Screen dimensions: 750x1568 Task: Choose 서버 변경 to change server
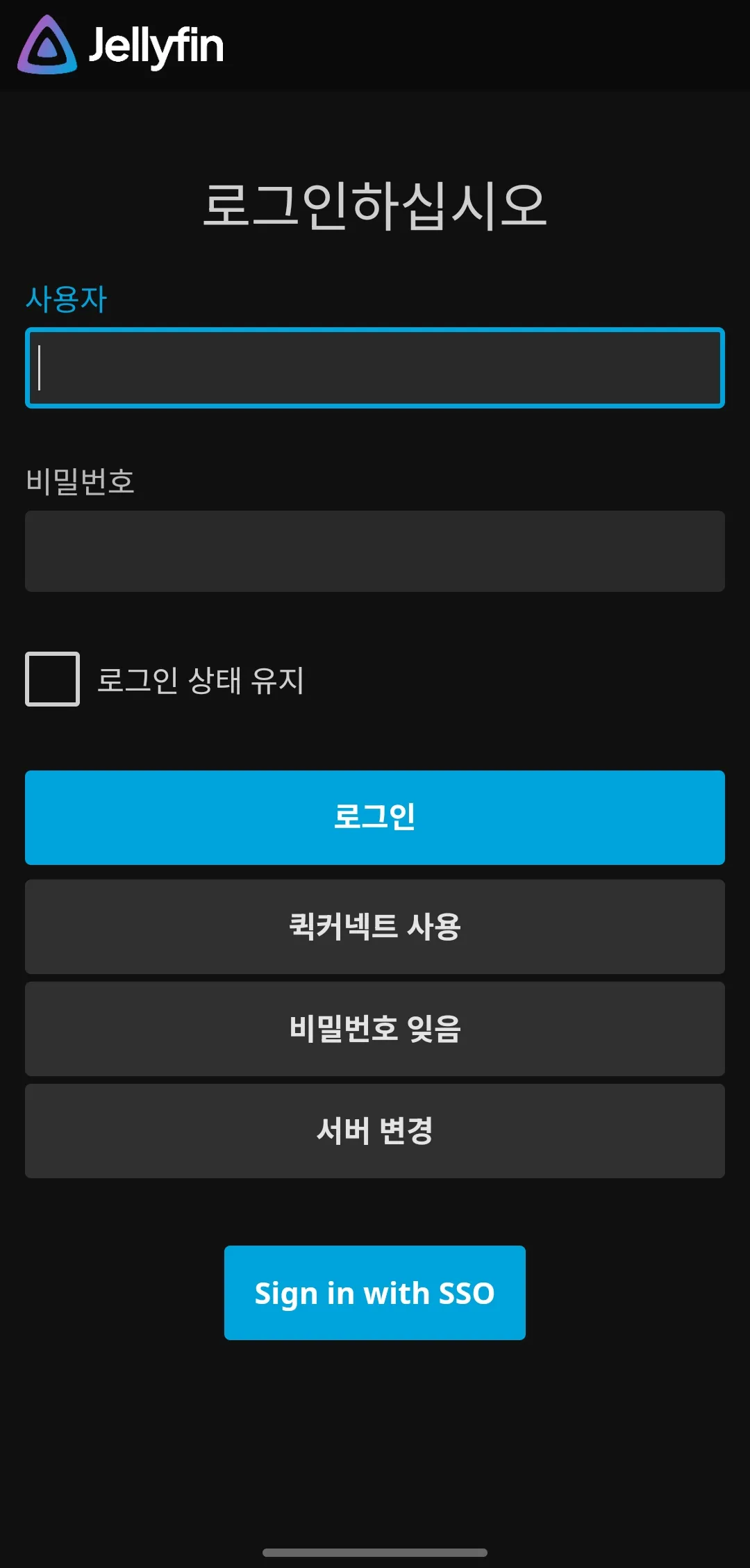[x=375, y=1130]
